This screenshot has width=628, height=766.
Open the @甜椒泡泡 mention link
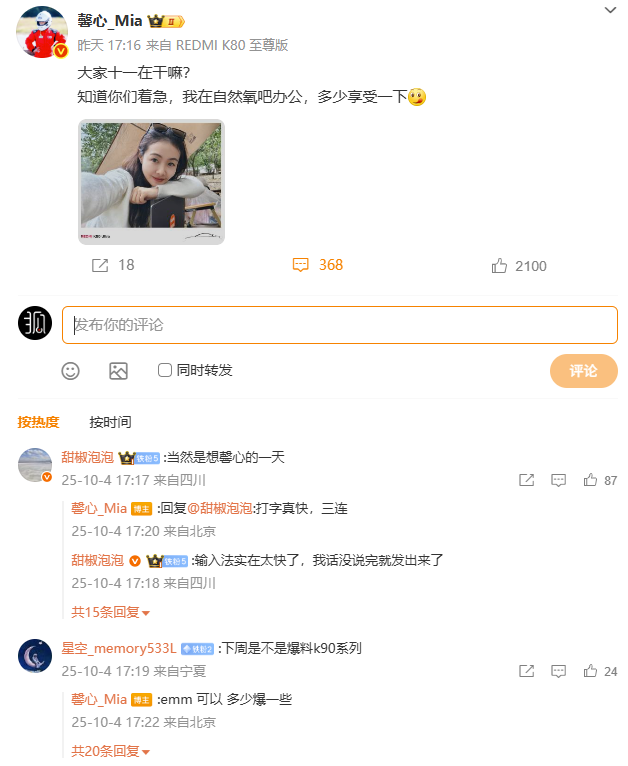[220, 508]
